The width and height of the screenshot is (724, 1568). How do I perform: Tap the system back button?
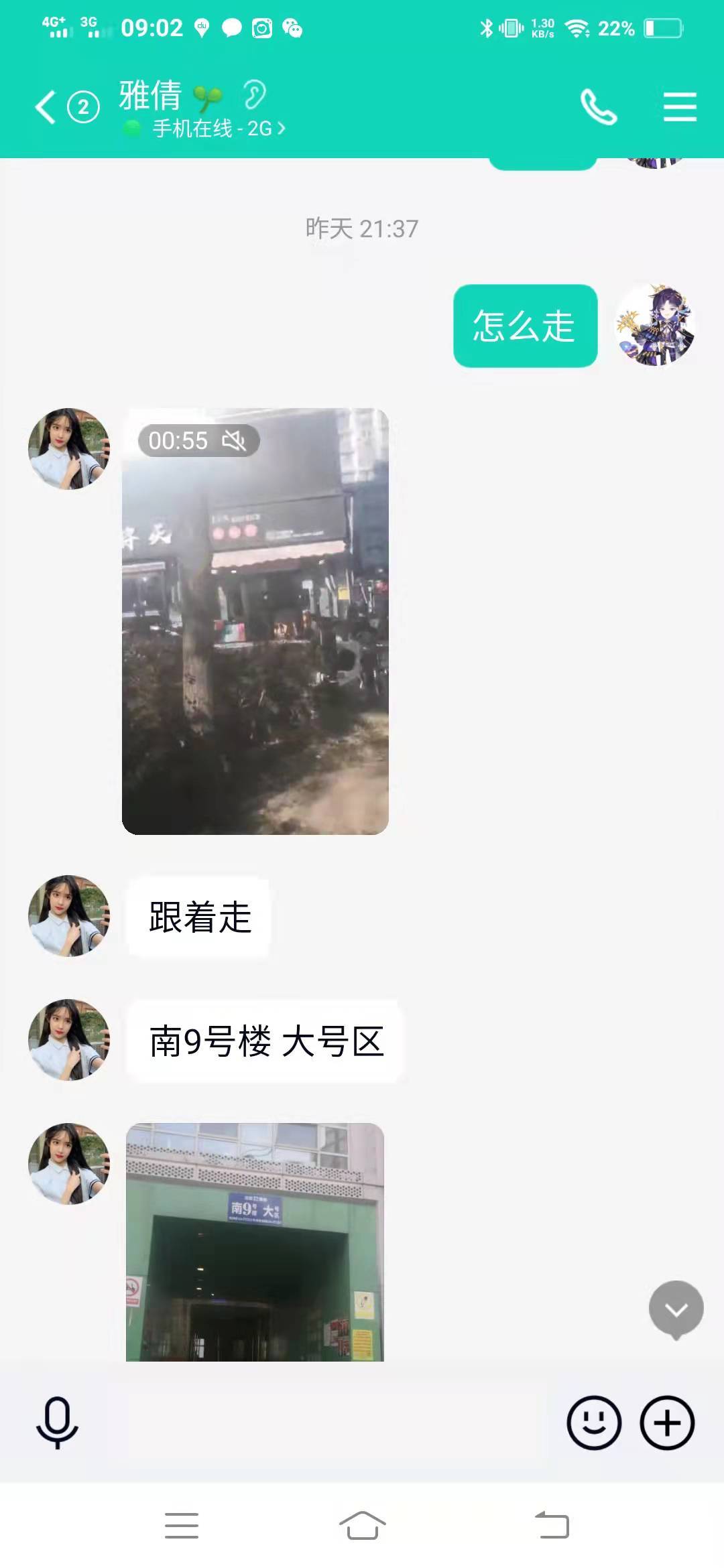(x=552, y=1526)
